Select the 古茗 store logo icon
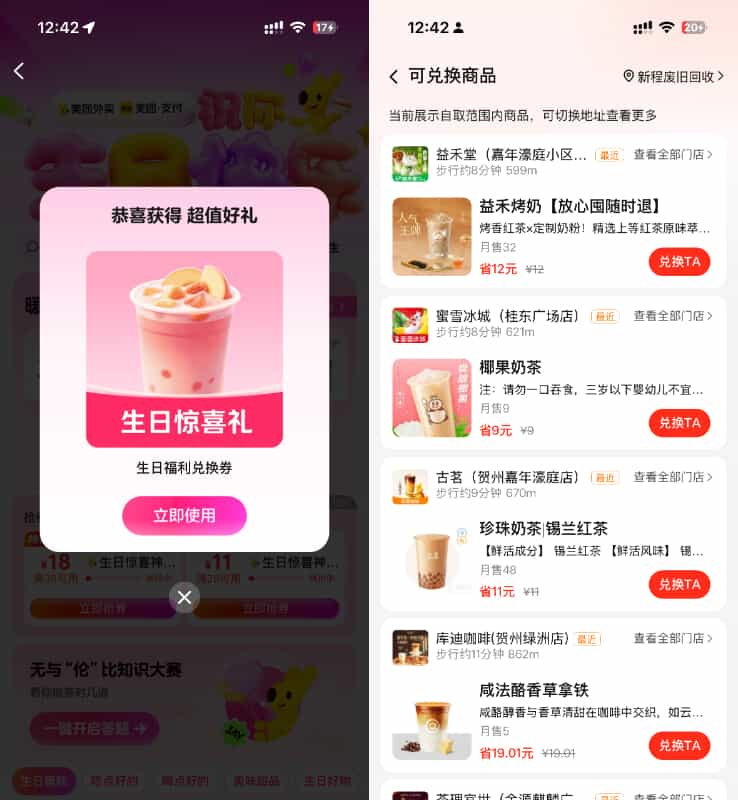 tap(410, 487)
